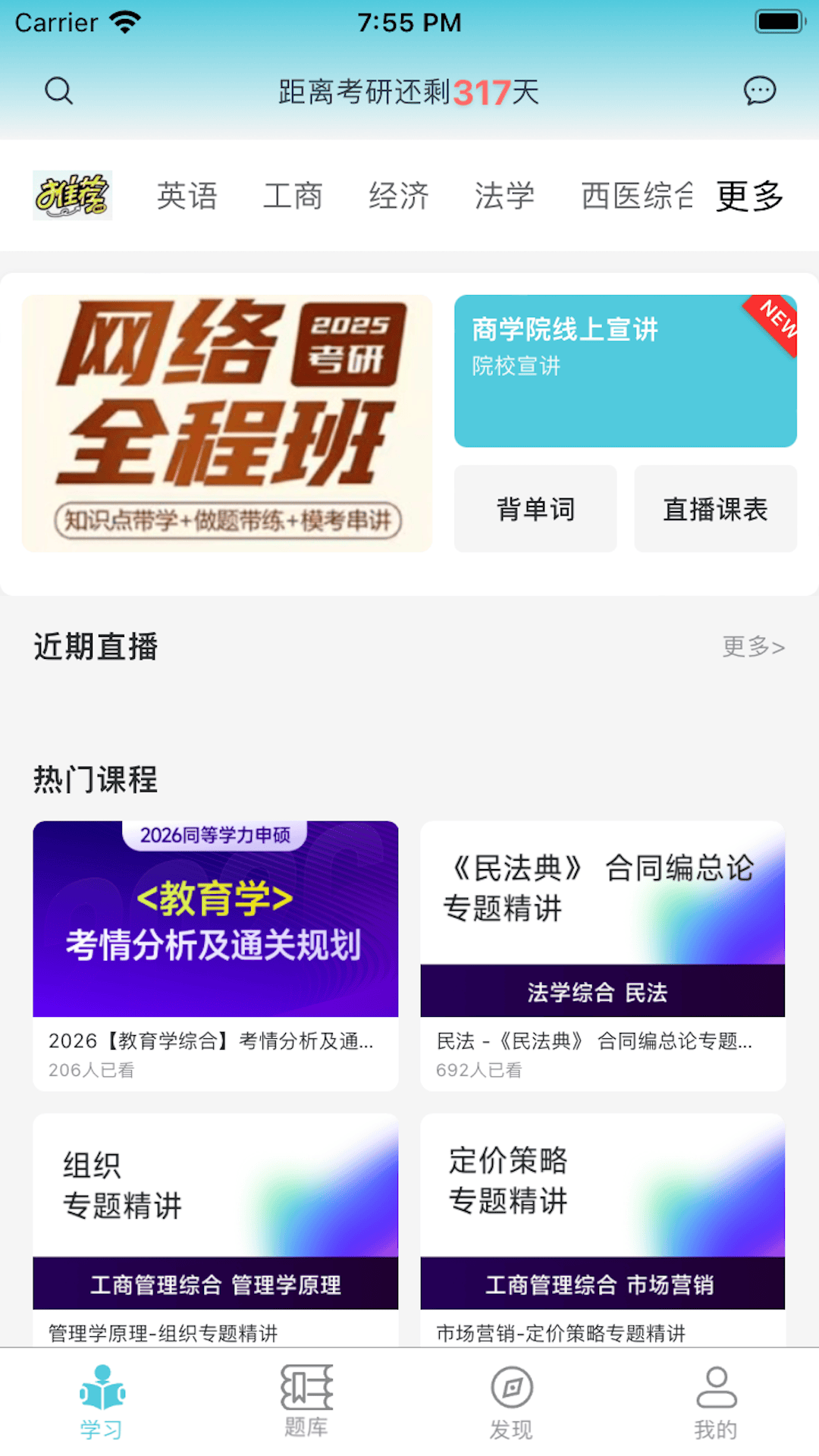Select the 经济 category tab
This screenshot has width=819, height=1456.
click(399, 196)
